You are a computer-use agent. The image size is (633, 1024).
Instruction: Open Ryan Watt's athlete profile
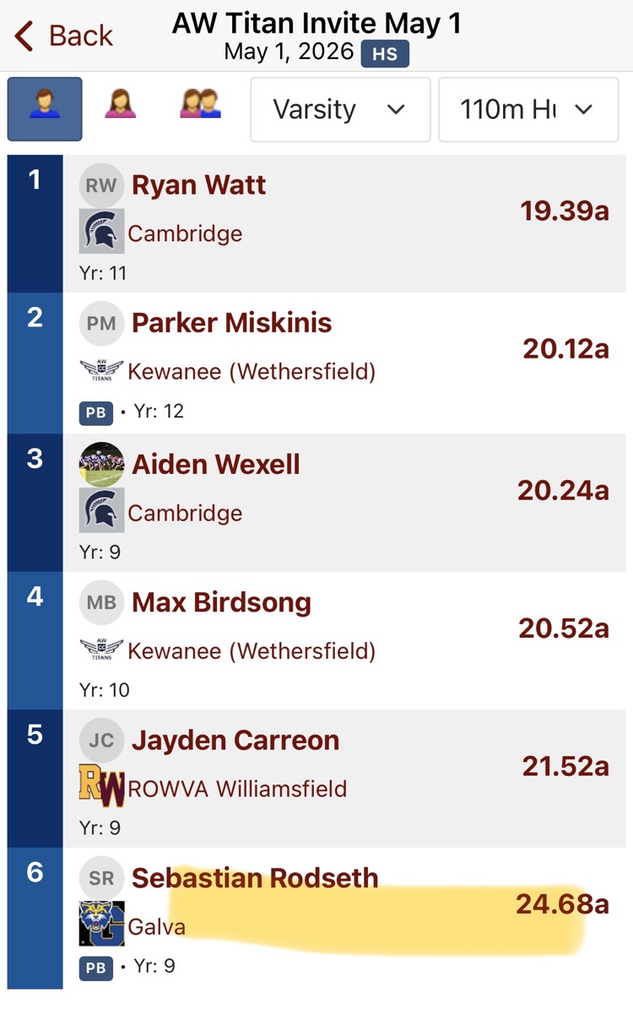[x=199, y=185]
